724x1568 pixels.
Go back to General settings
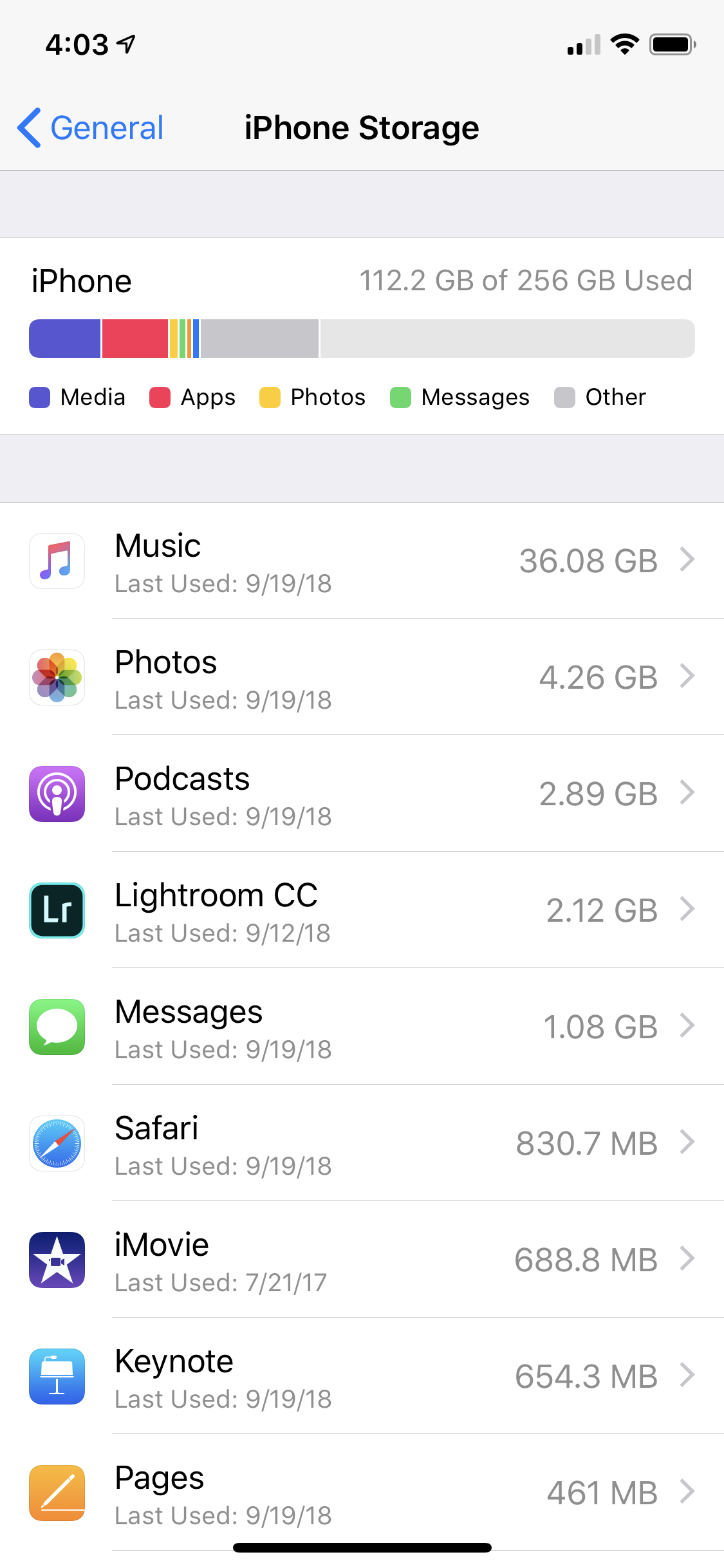(x=90, y=127)
